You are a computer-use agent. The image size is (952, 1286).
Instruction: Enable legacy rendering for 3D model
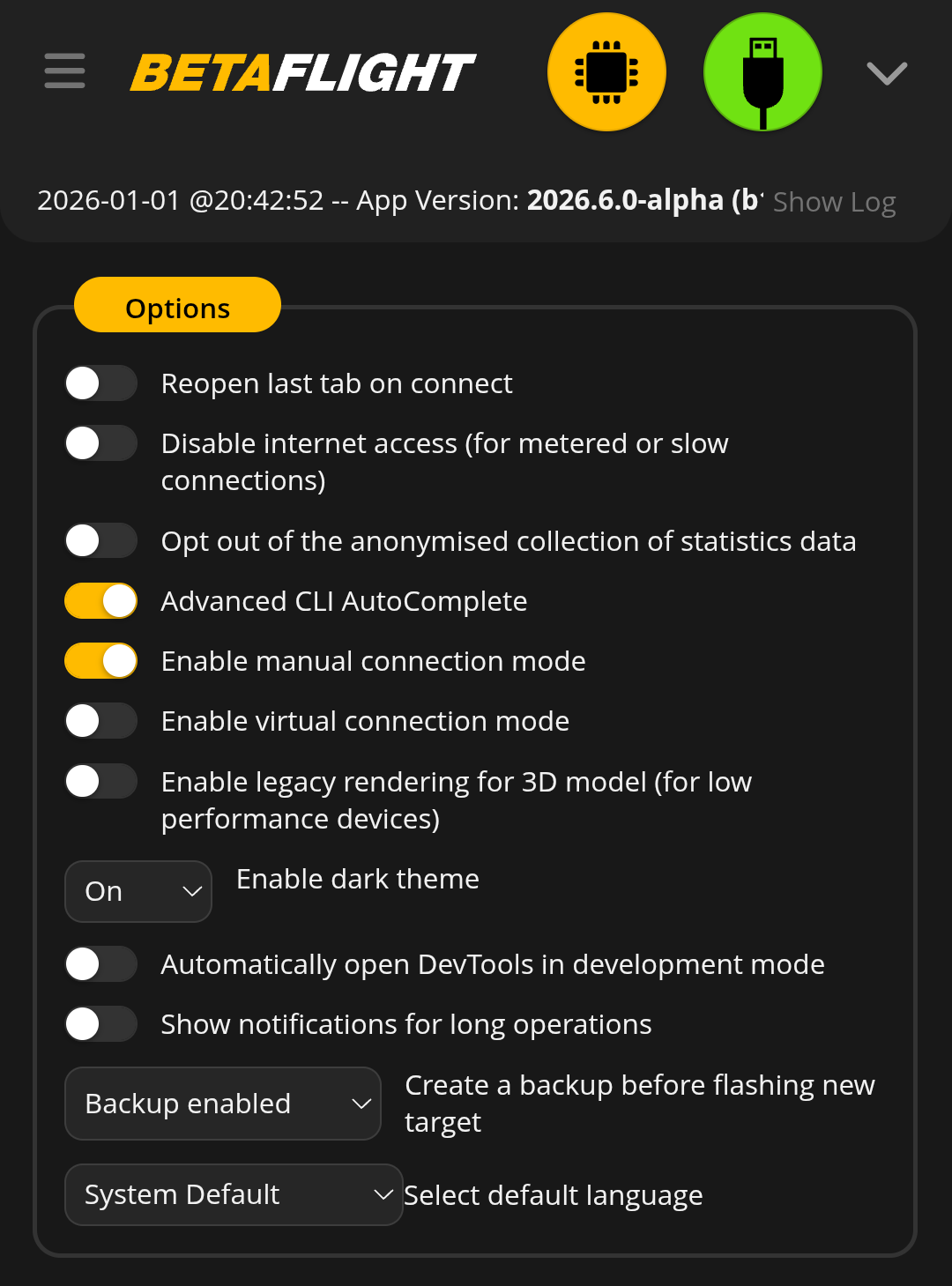coord(100,781)
